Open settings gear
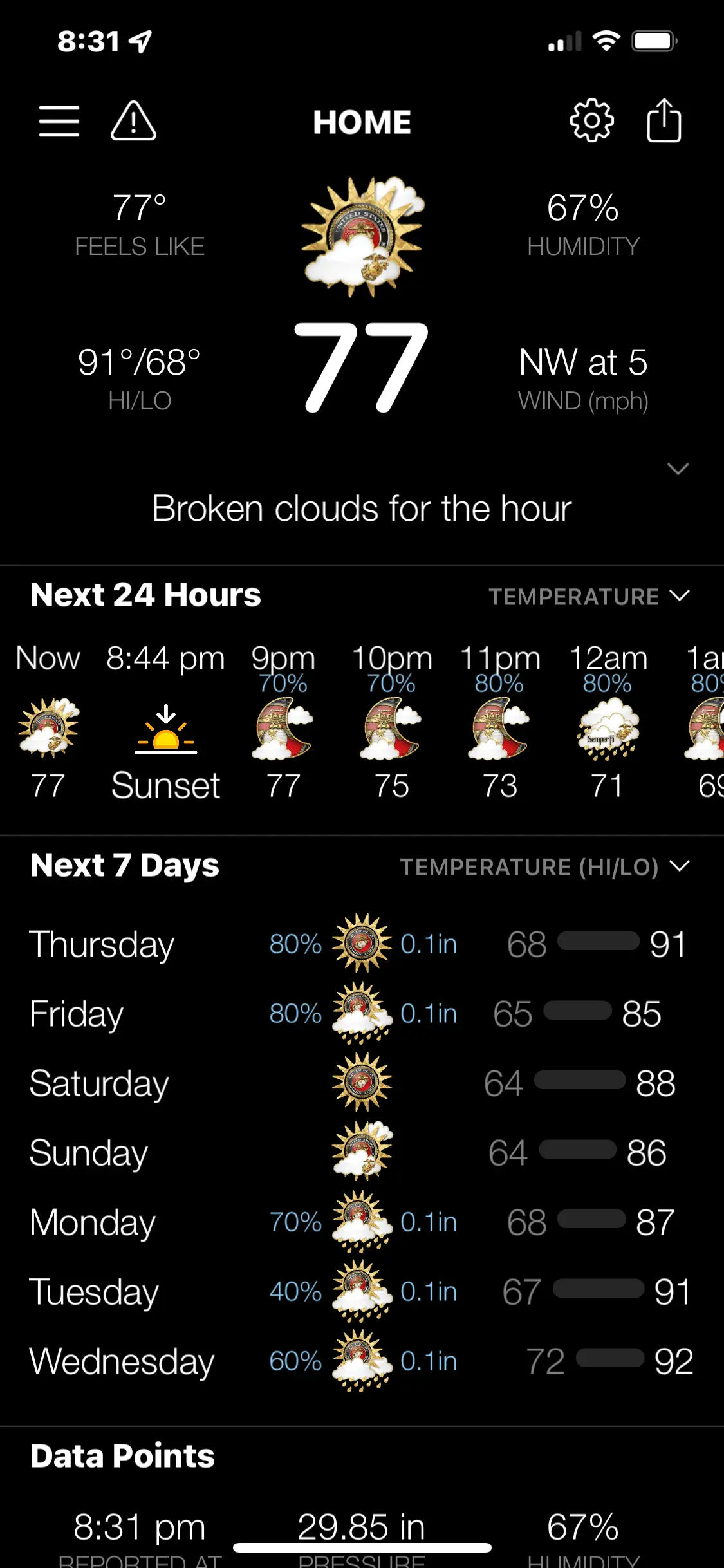Image resolution: width=724 pixels, height=1568 pixels. pos(591,121)
